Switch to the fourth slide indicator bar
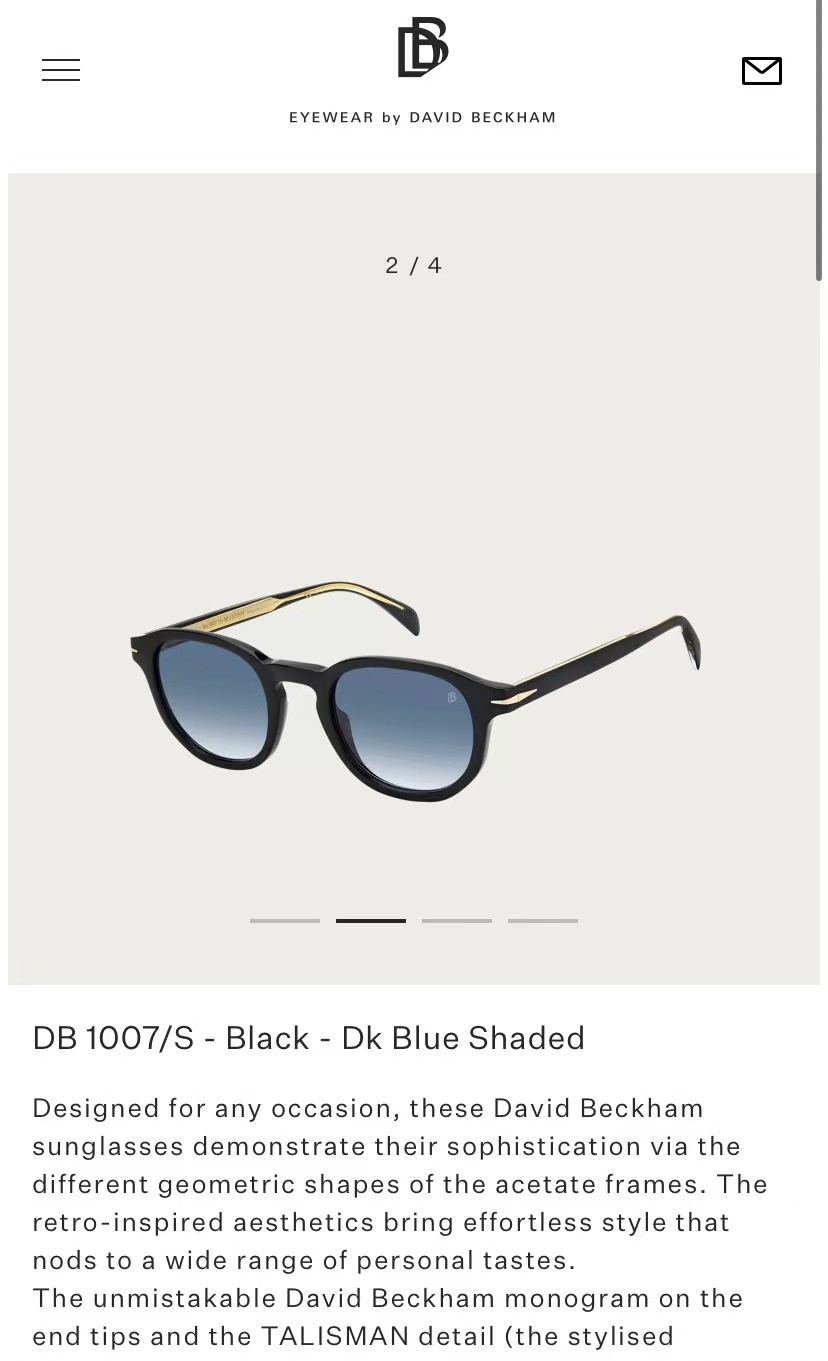 (542, 920)
